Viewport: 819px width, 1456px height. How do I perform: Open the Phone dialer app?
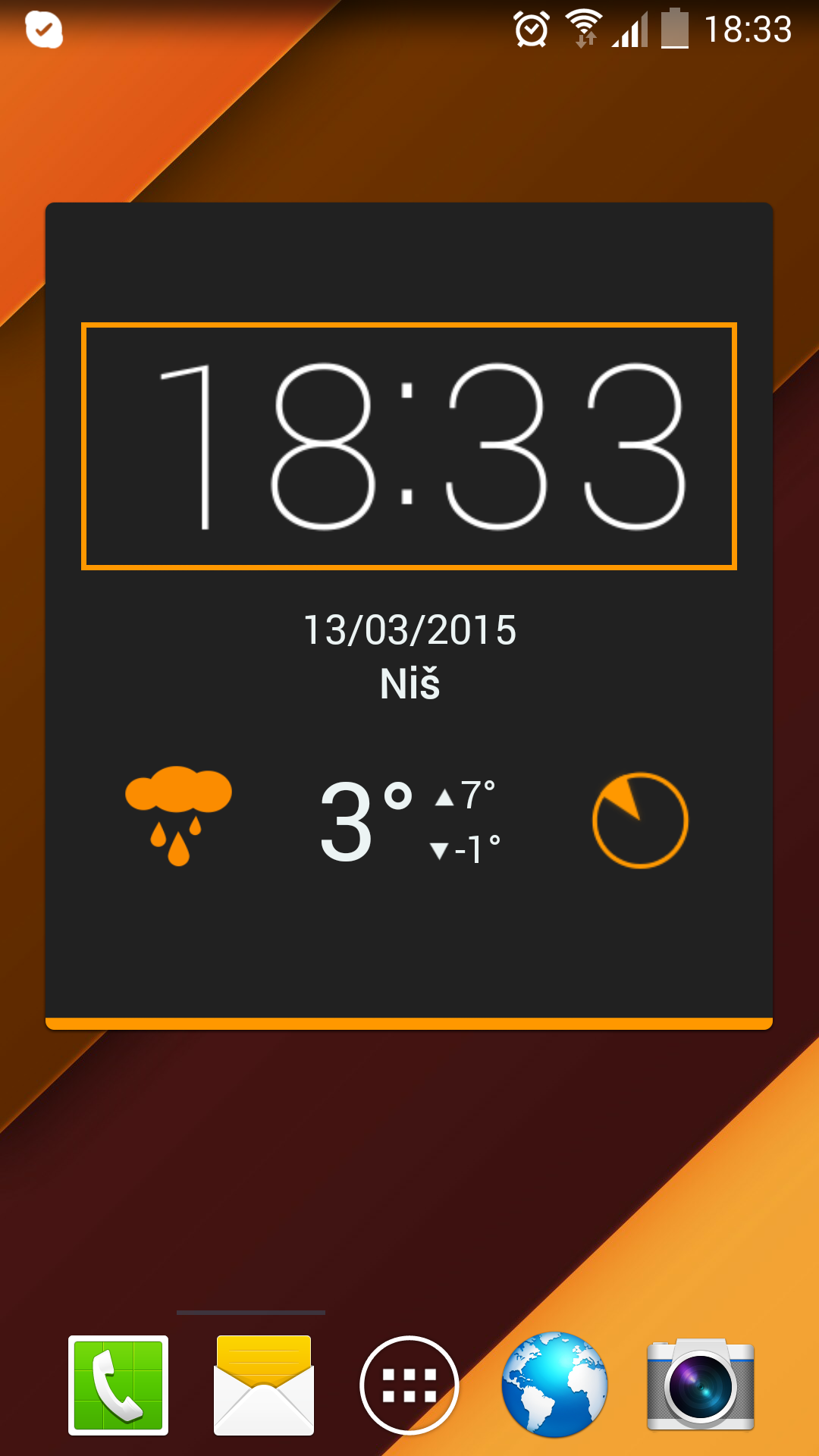pos(118,1385)
